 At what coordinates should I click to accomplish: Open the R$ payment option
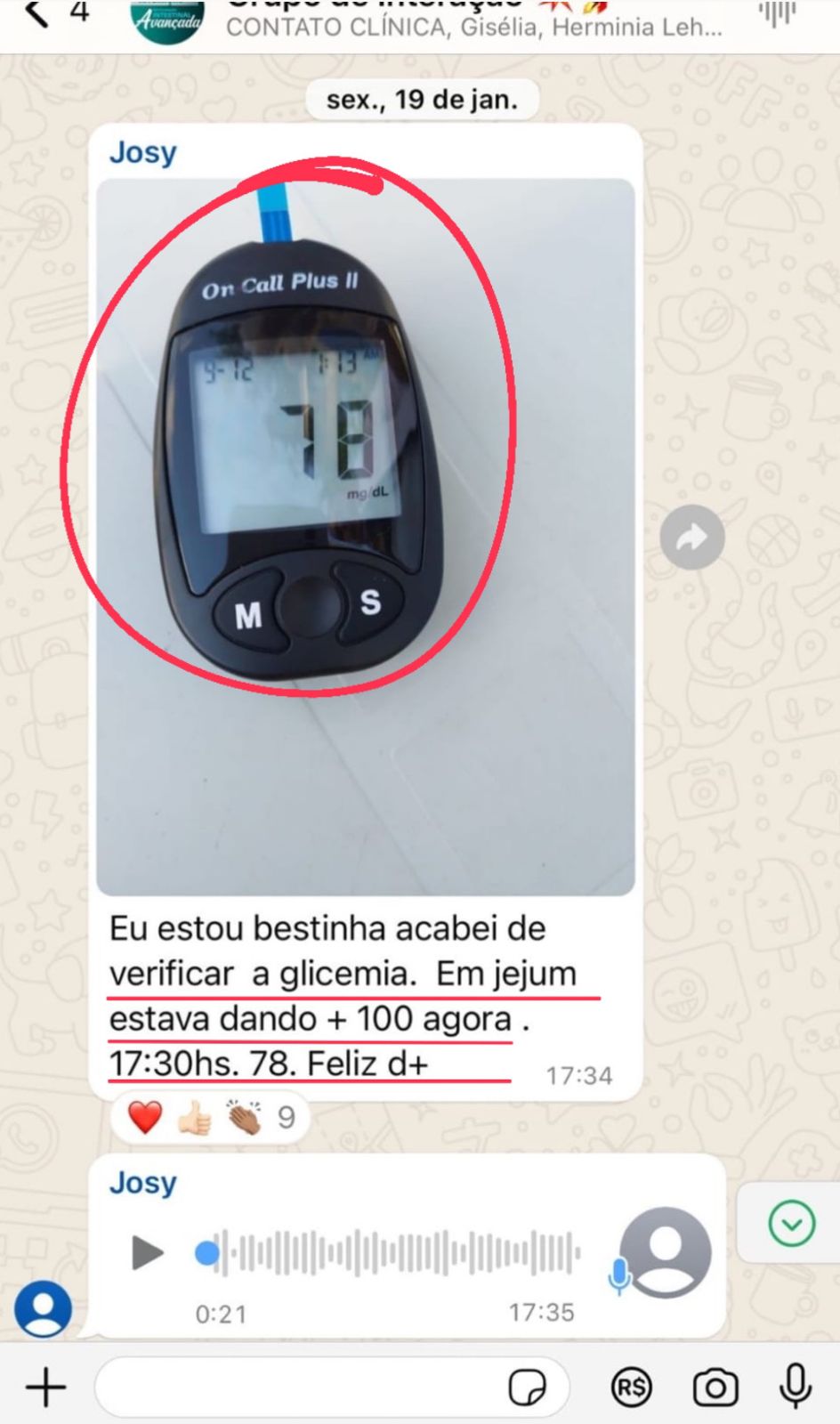[632, 1388]
